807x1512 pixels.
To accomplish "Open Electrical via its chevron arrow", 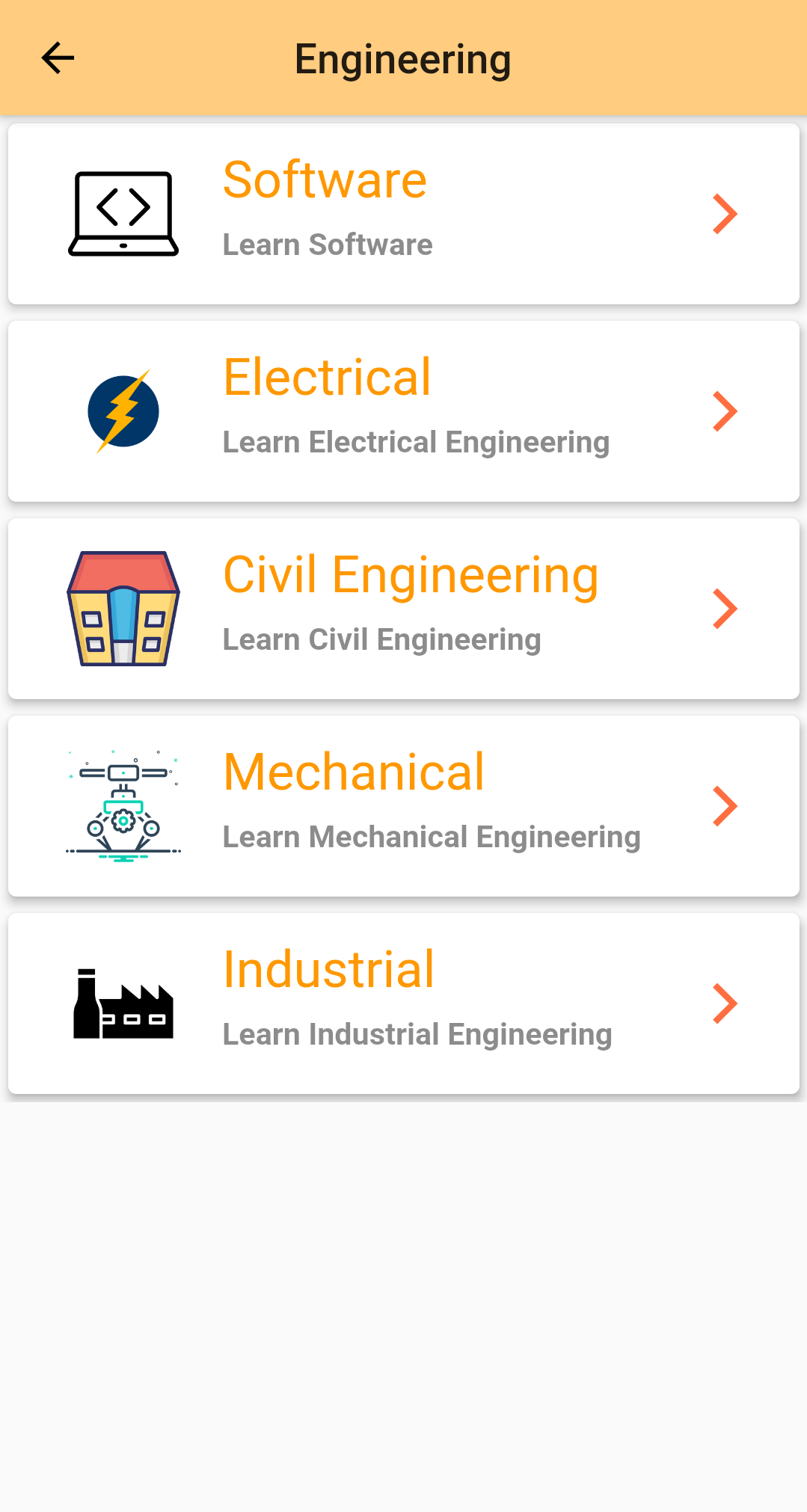I will pos(724,411).
